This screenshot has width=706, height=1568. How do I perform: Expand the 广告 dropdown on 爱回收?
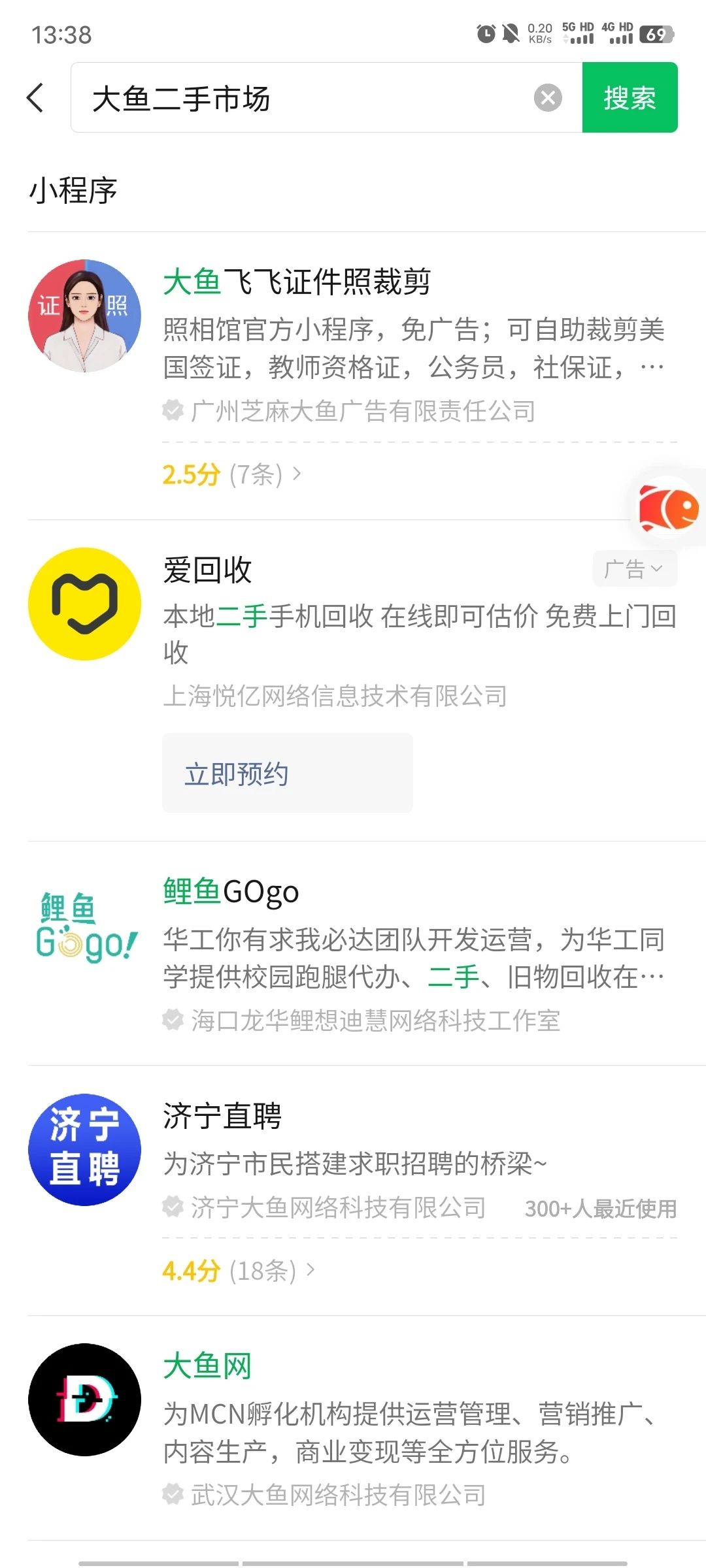(x=634, y=569)
